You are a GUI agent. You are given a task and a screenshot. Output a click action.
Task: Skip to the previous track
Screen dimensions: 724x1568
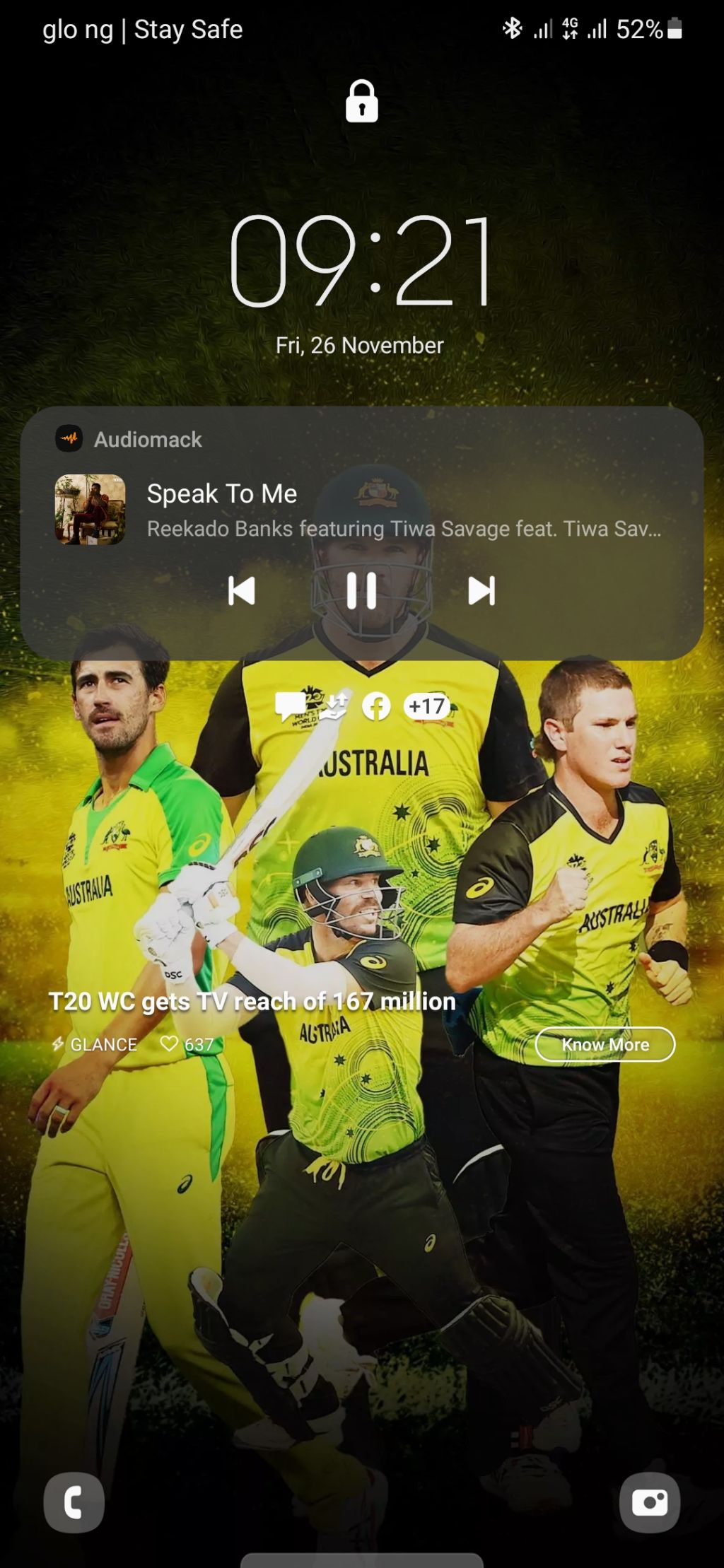[x=242, y=590]
